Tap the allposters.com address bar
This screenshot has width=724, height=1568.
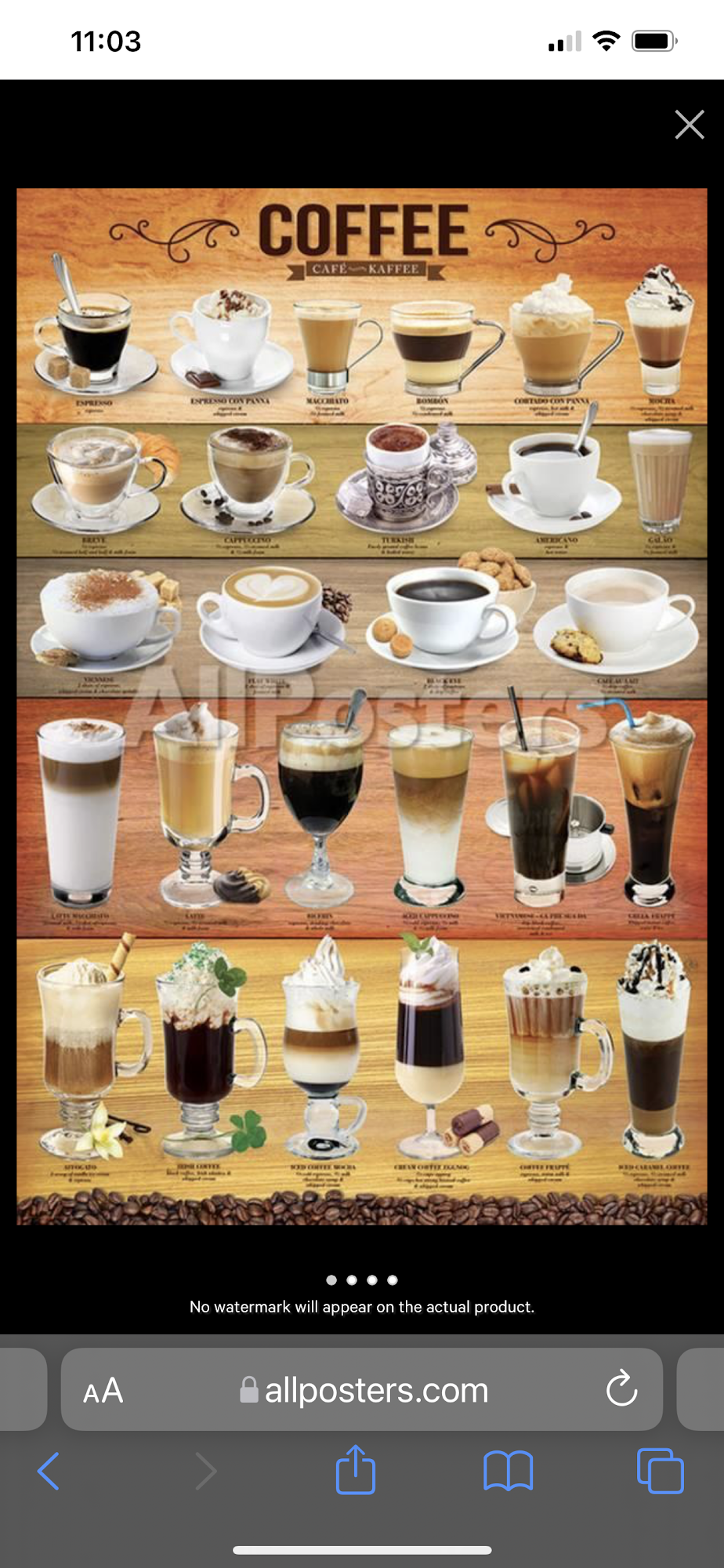click(376, 1391)
